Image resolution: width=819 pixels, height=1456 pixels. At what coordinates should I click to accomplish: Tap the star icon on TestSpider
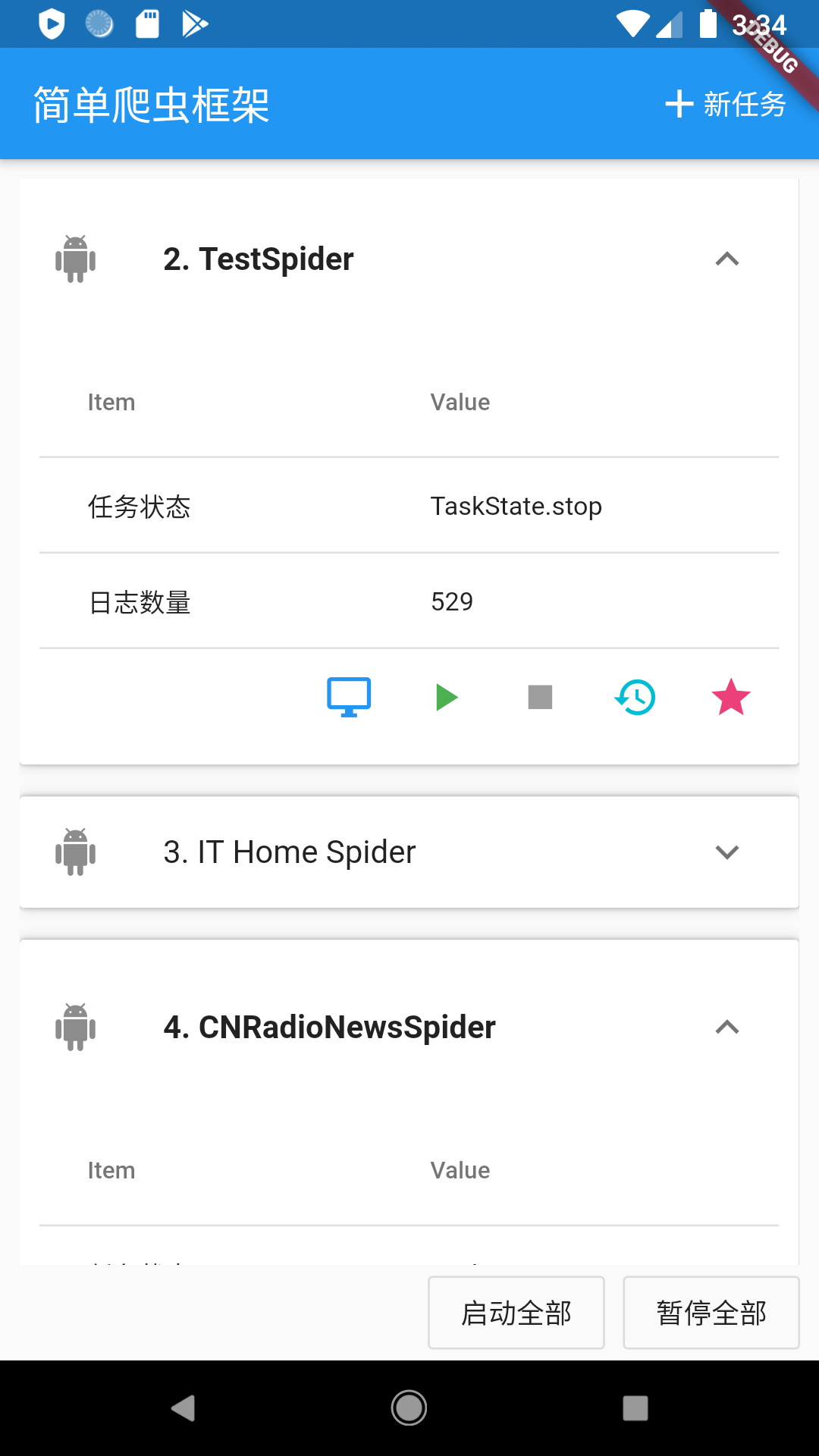[731, 697]
